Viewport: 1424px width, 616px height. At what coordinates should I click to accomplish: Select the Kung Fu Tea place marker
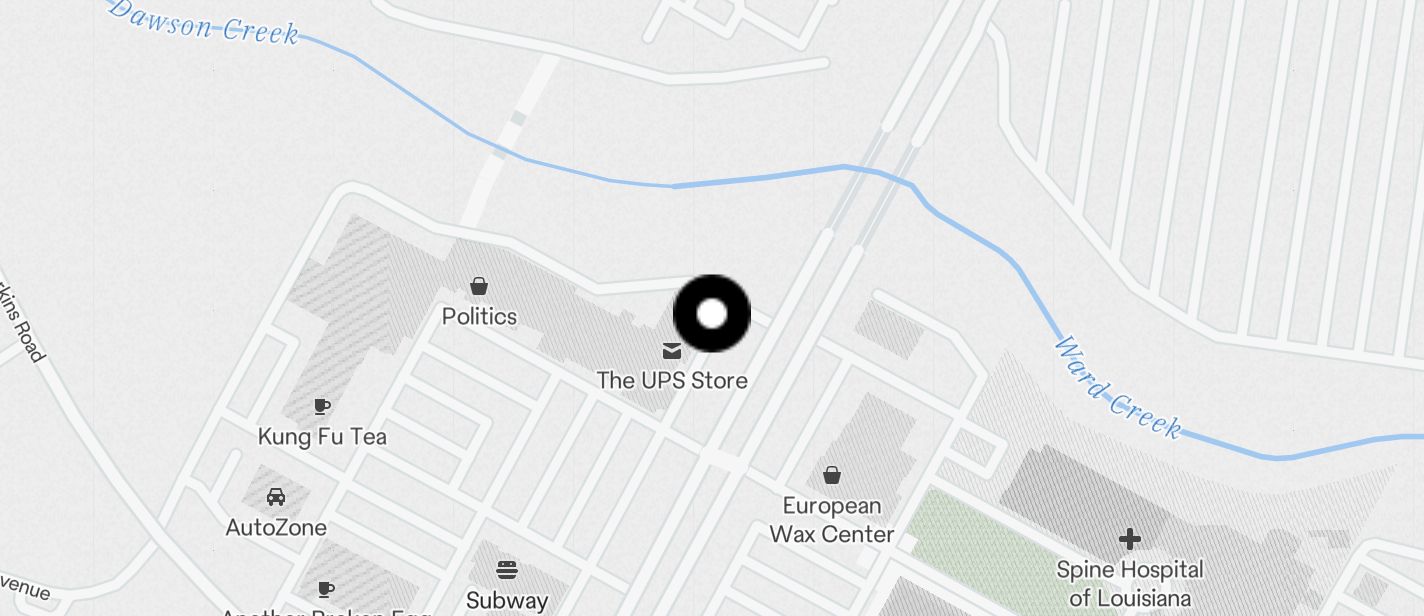click(322, 407)
